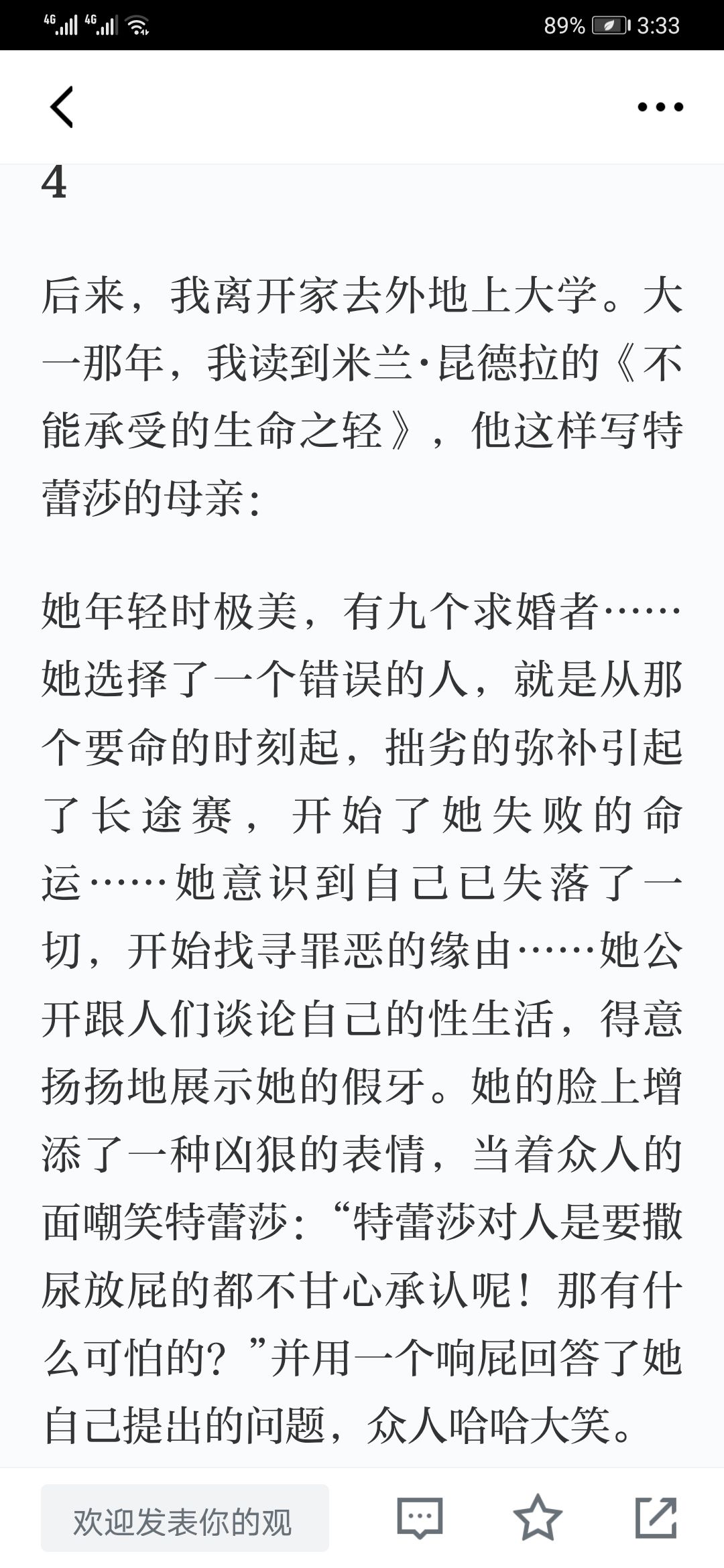Image resolution: width=724 pixels, height=1568 pixels.
Task: Open the three-dot overflow menu
Action: tap(660, 107)
